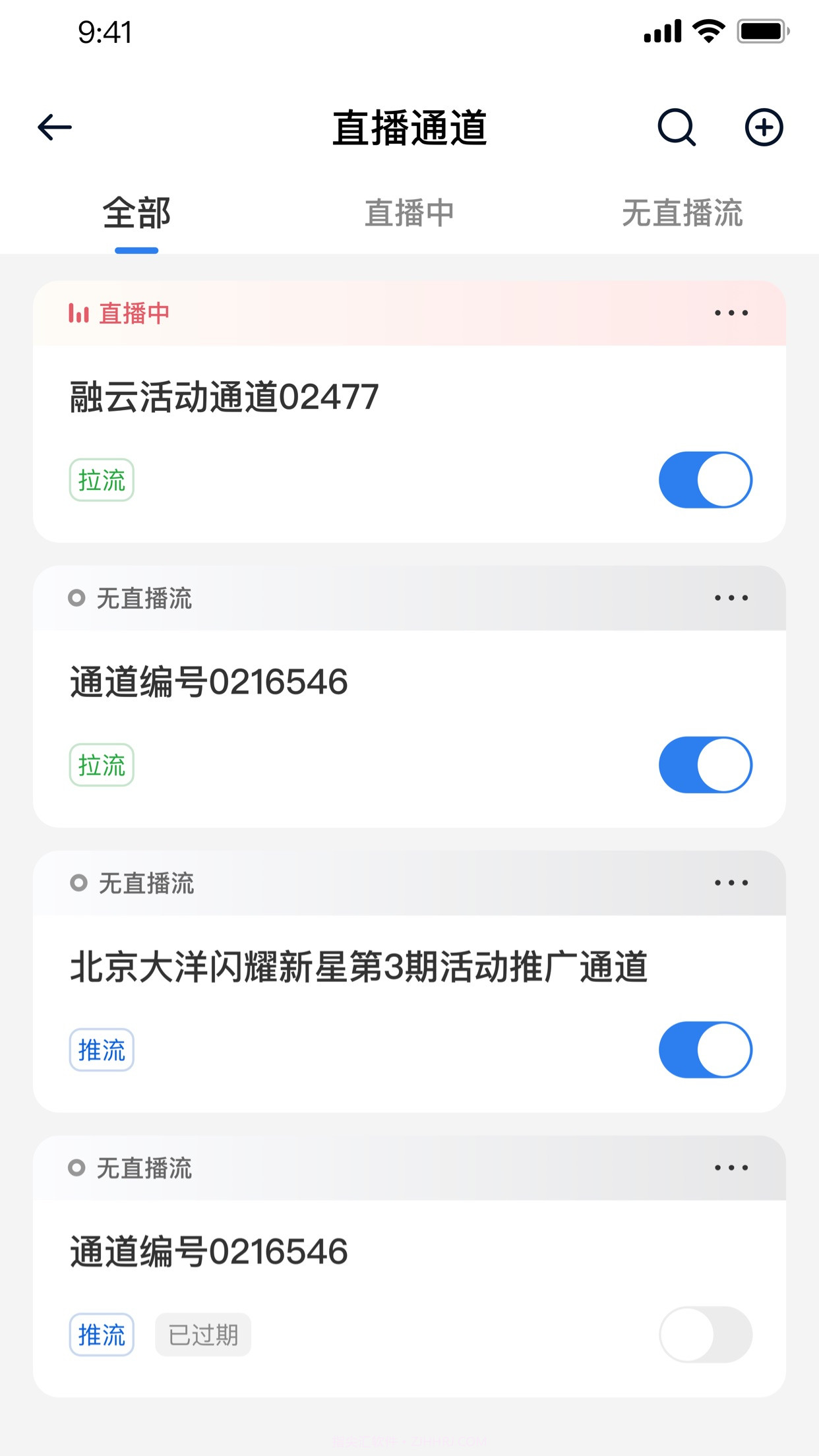The image size is (819, 1456).
Task: Tap the plus icon to add a channel
Action: pos(764,128)
